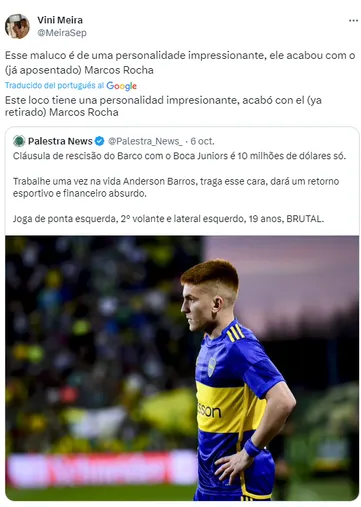View the Boca Juniors player photo

click(x=182, y=368)
